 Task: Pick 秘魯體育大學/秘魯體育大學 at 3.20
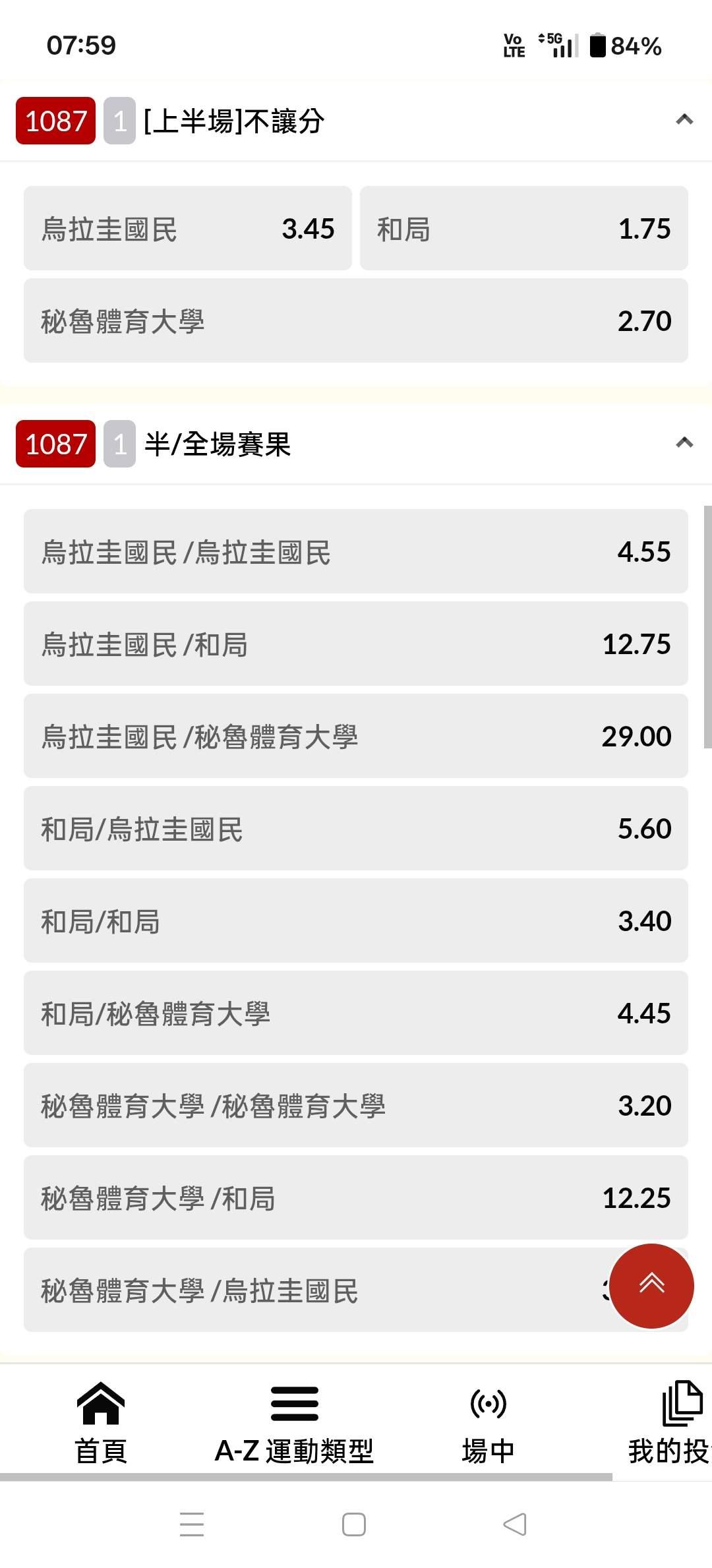point(356,1105)
